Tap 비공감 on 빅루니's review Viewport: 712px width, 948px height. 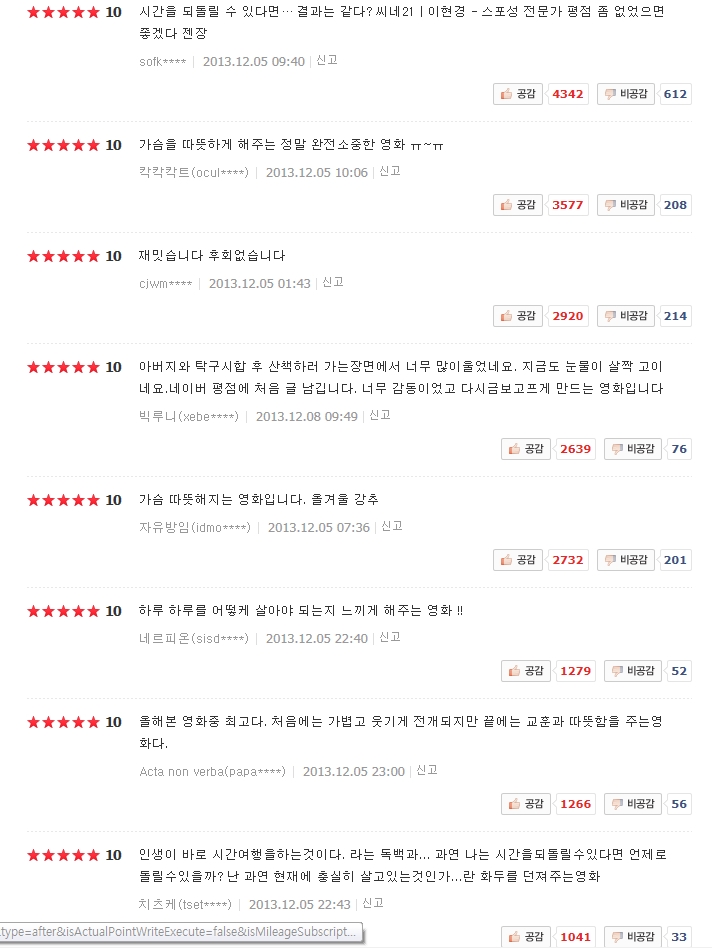[632, 449]
